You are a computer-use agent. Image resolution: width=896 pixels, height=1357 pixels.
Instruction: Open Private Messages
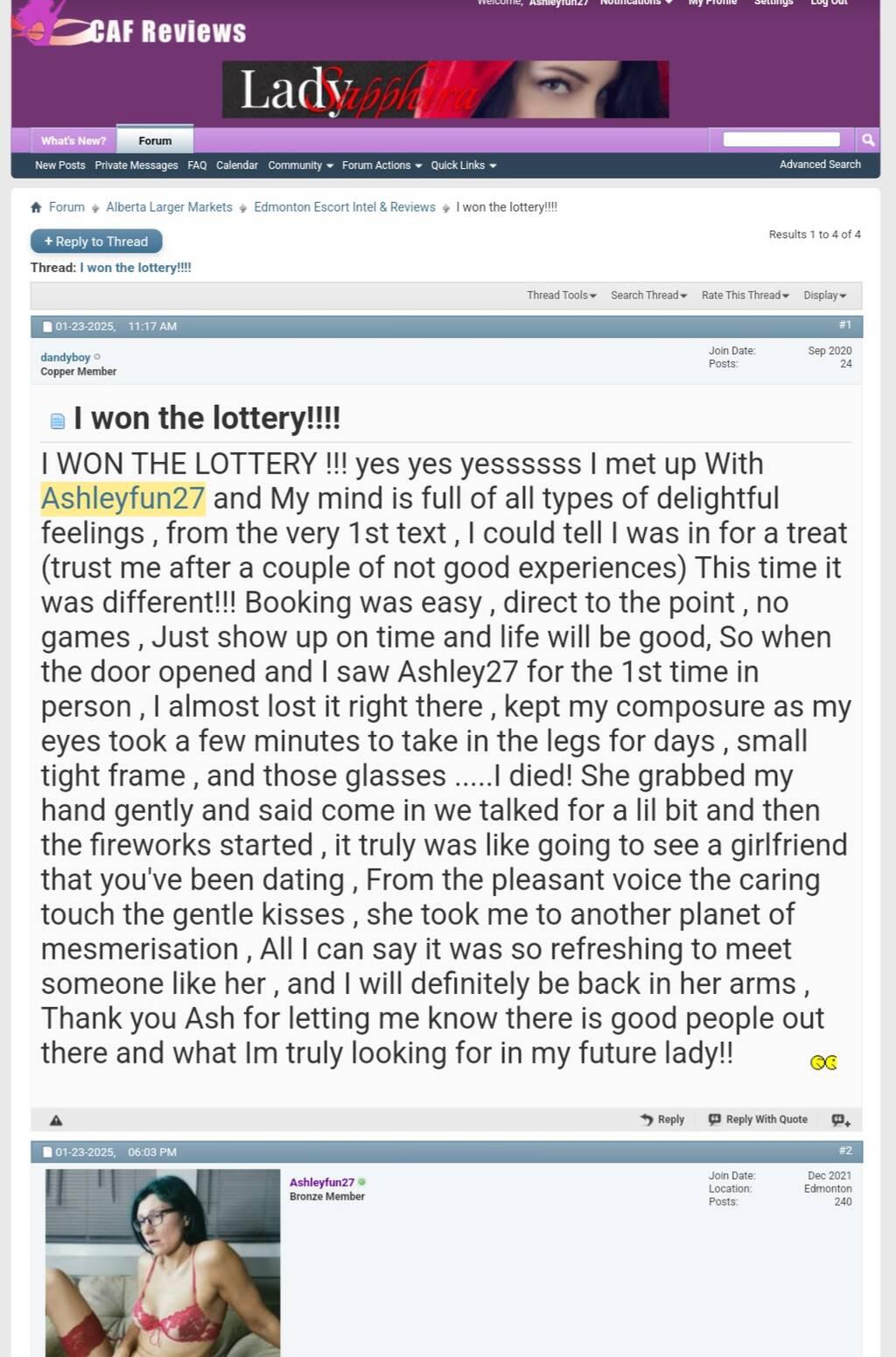tap(136, 165)
